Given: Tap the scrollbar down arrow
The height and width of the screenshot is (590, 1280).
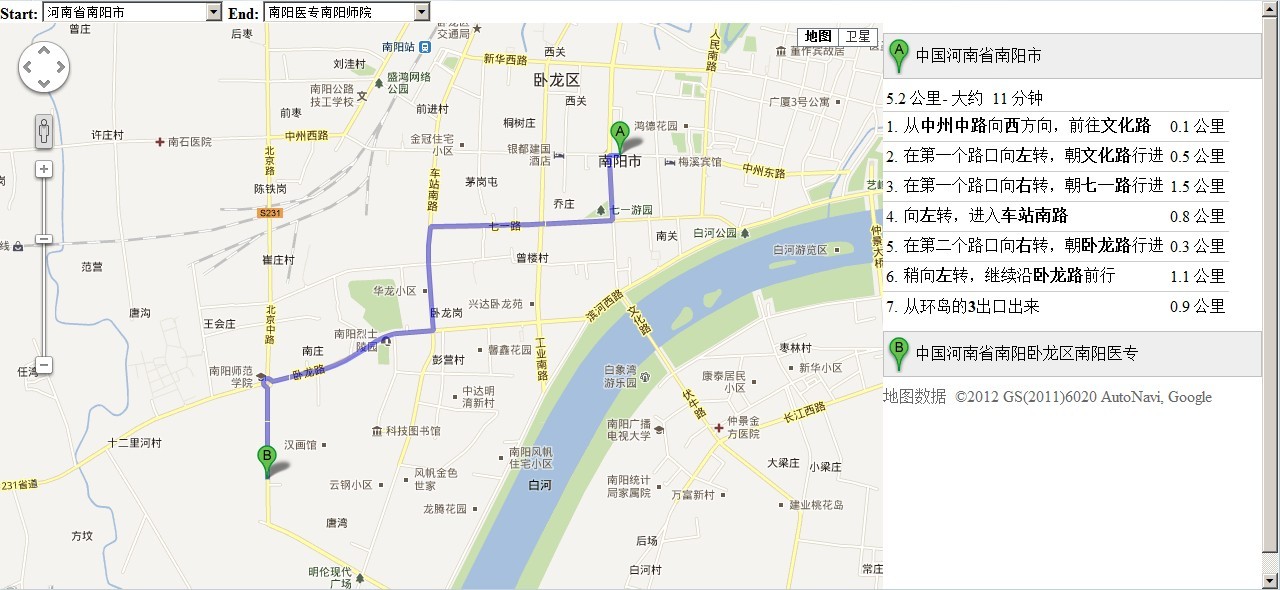Looking at the screenshot, I should point(1271,580).
